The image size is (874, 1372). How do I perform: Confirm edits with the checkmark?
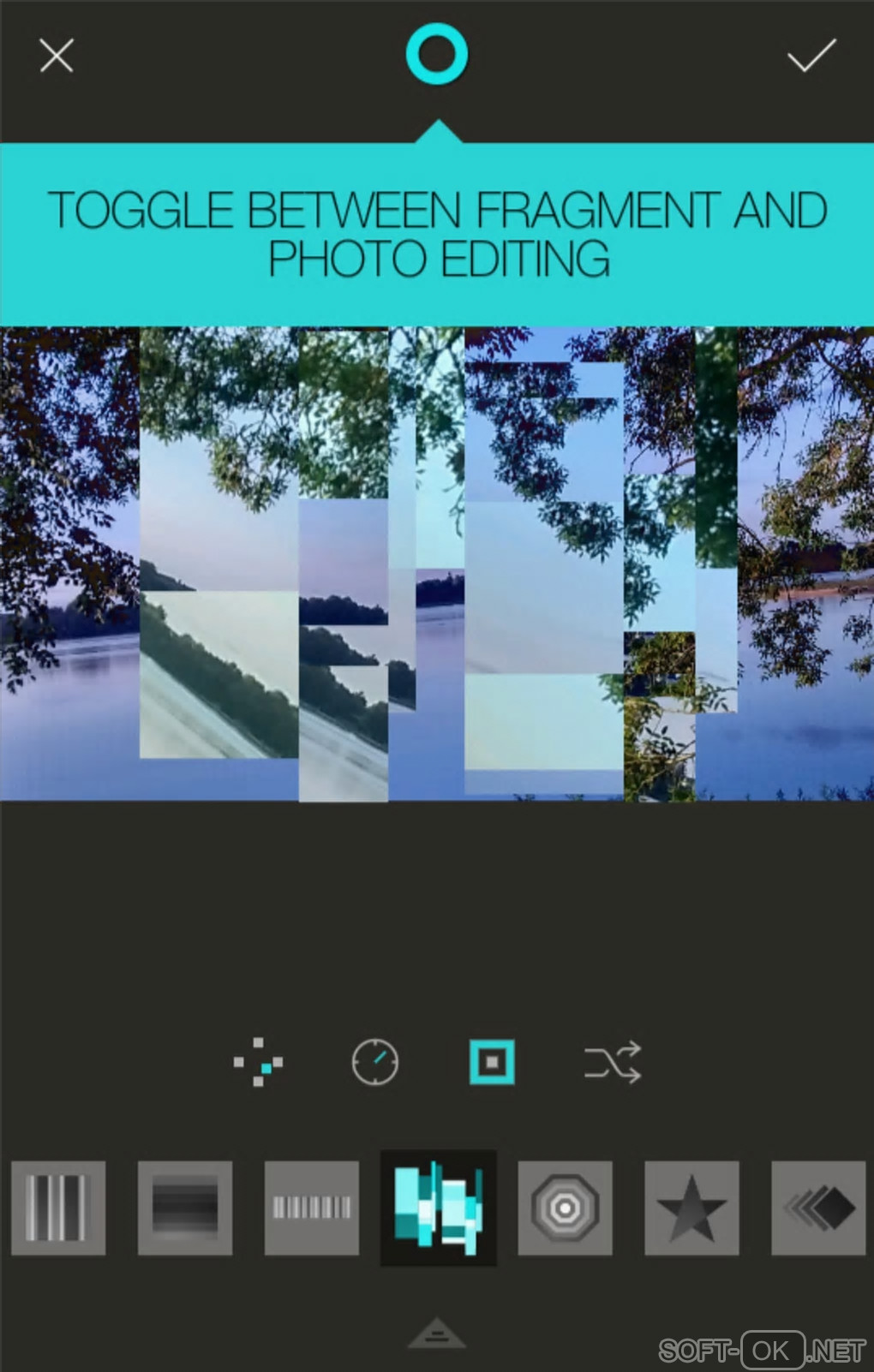pos(811,57)
